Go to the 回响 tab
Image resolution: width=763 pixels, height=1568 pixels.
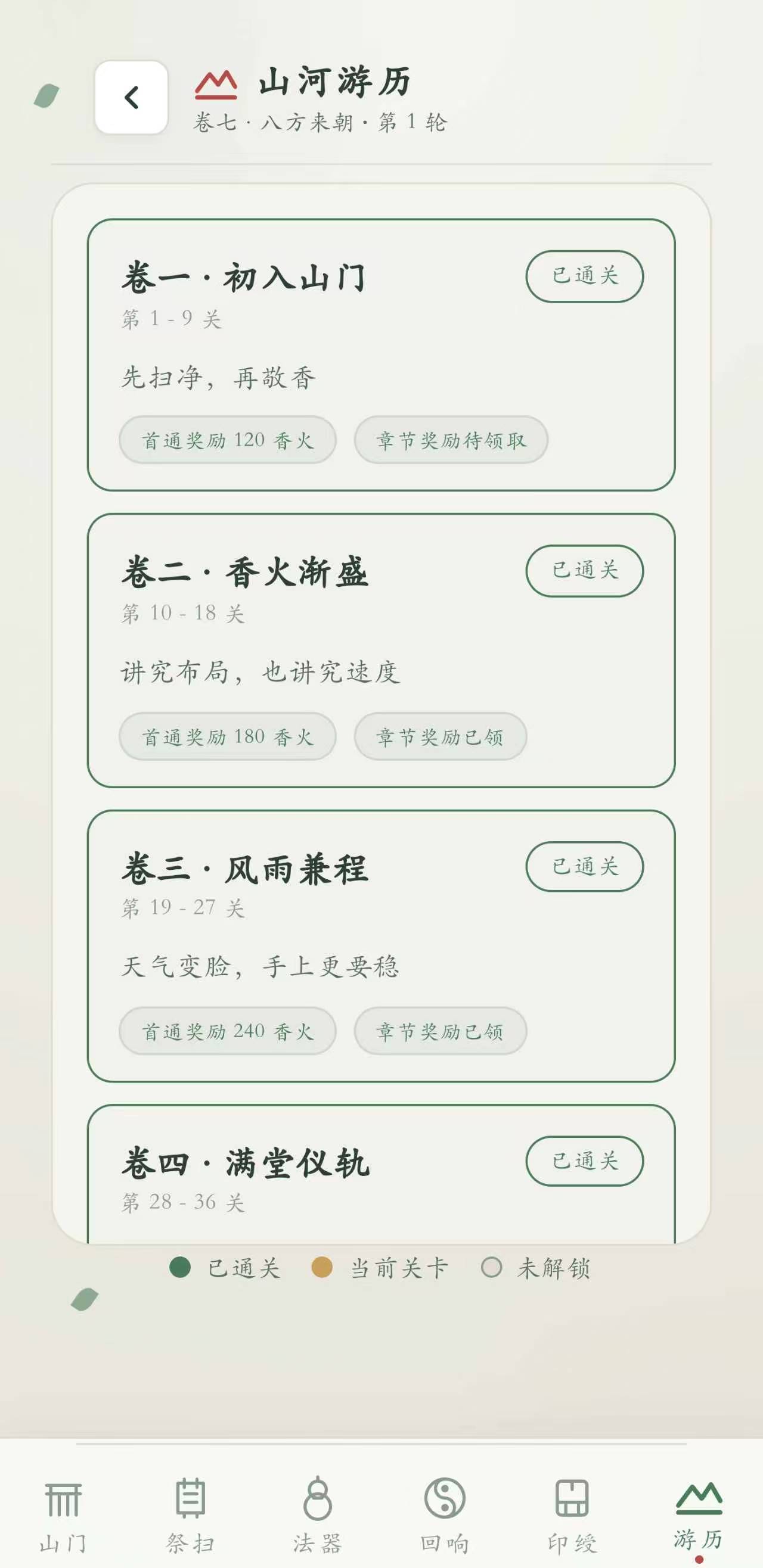445,1514
